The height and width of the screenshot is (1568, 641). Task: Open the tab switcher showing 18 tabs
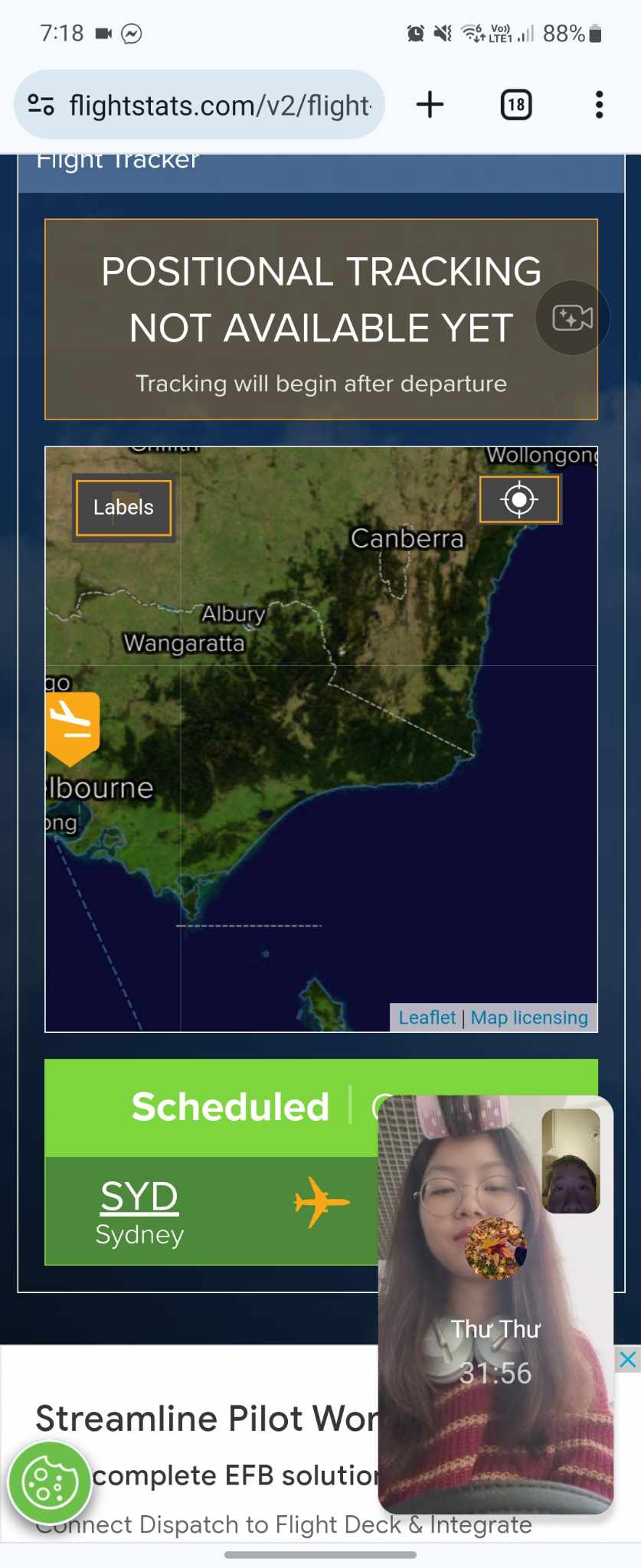[516, 105]
